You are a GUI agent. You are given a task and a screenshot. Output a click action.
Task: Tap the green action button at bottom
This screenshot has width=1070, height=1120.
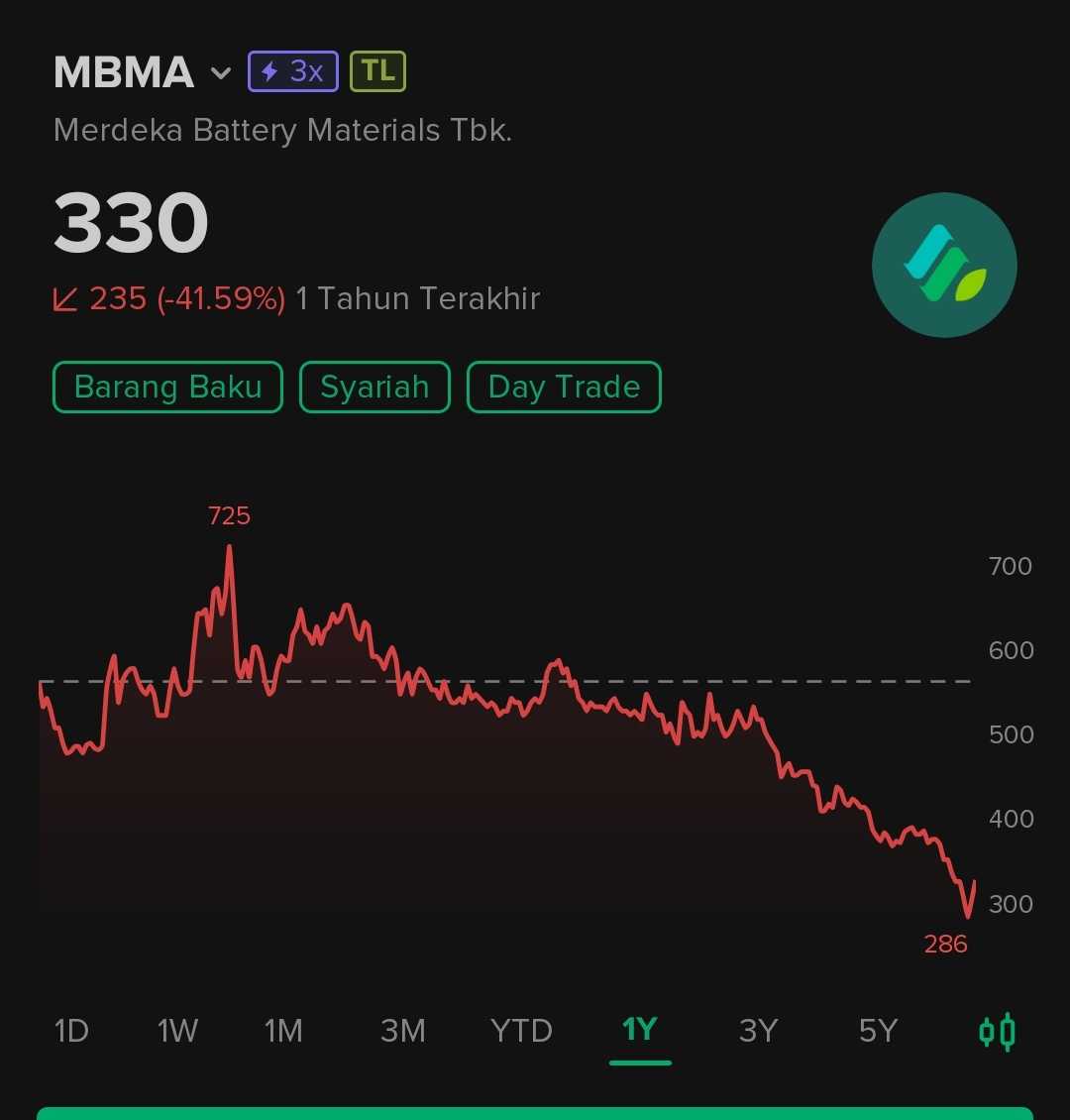535,1112
